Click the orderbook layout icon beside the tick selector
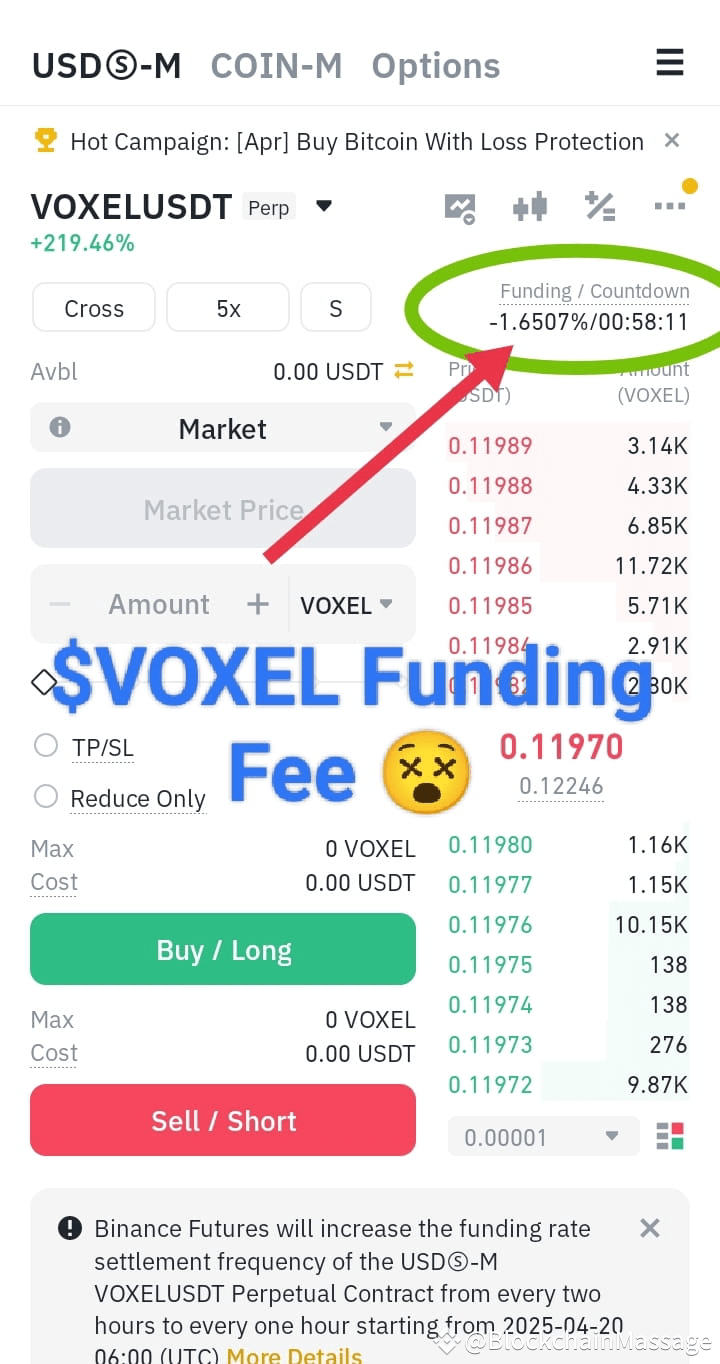 (x=670, y=1136)
